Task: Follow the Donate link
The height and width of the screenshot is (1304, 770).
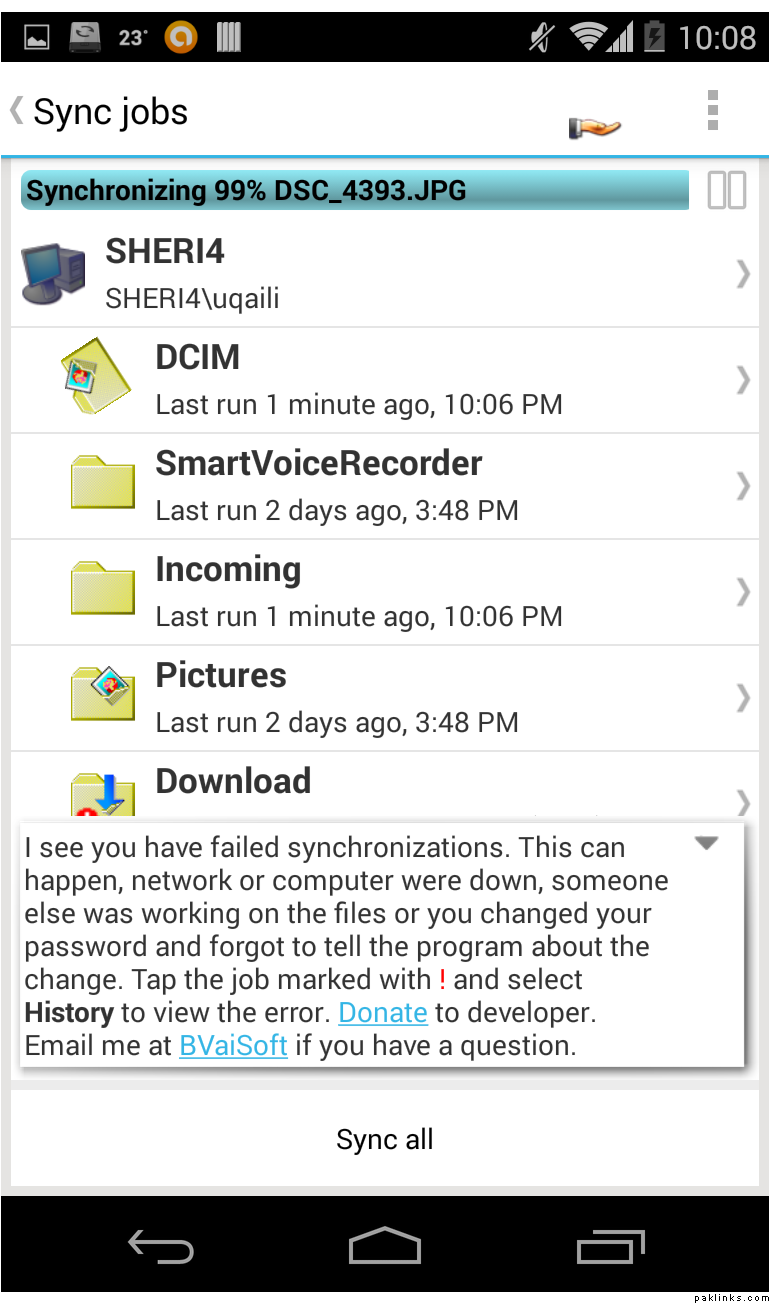Action: tap(383, 1013)
